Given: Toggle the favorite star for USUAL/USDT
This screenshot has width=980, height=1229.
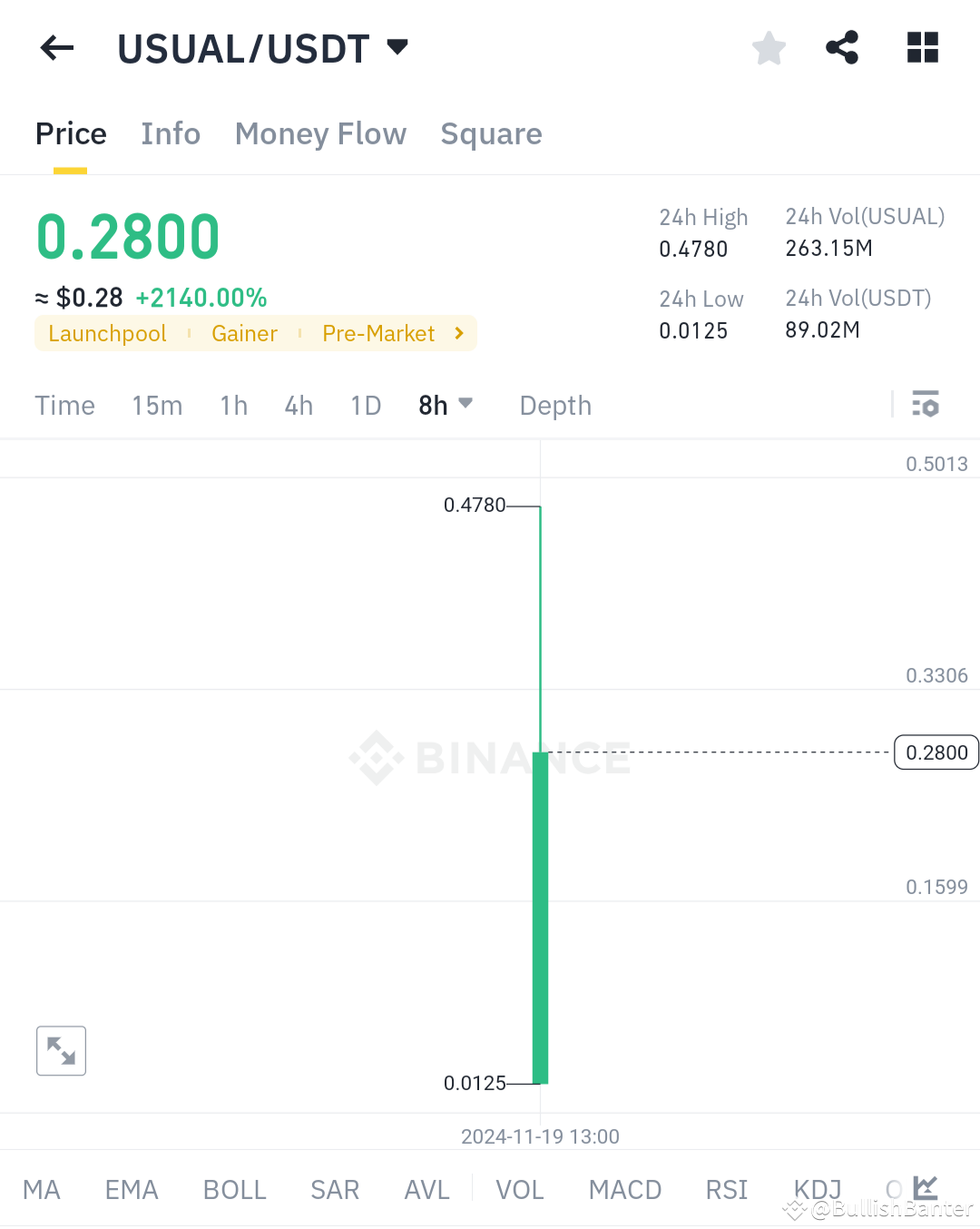Looking at the screenshot, I should tap(769, 47).
